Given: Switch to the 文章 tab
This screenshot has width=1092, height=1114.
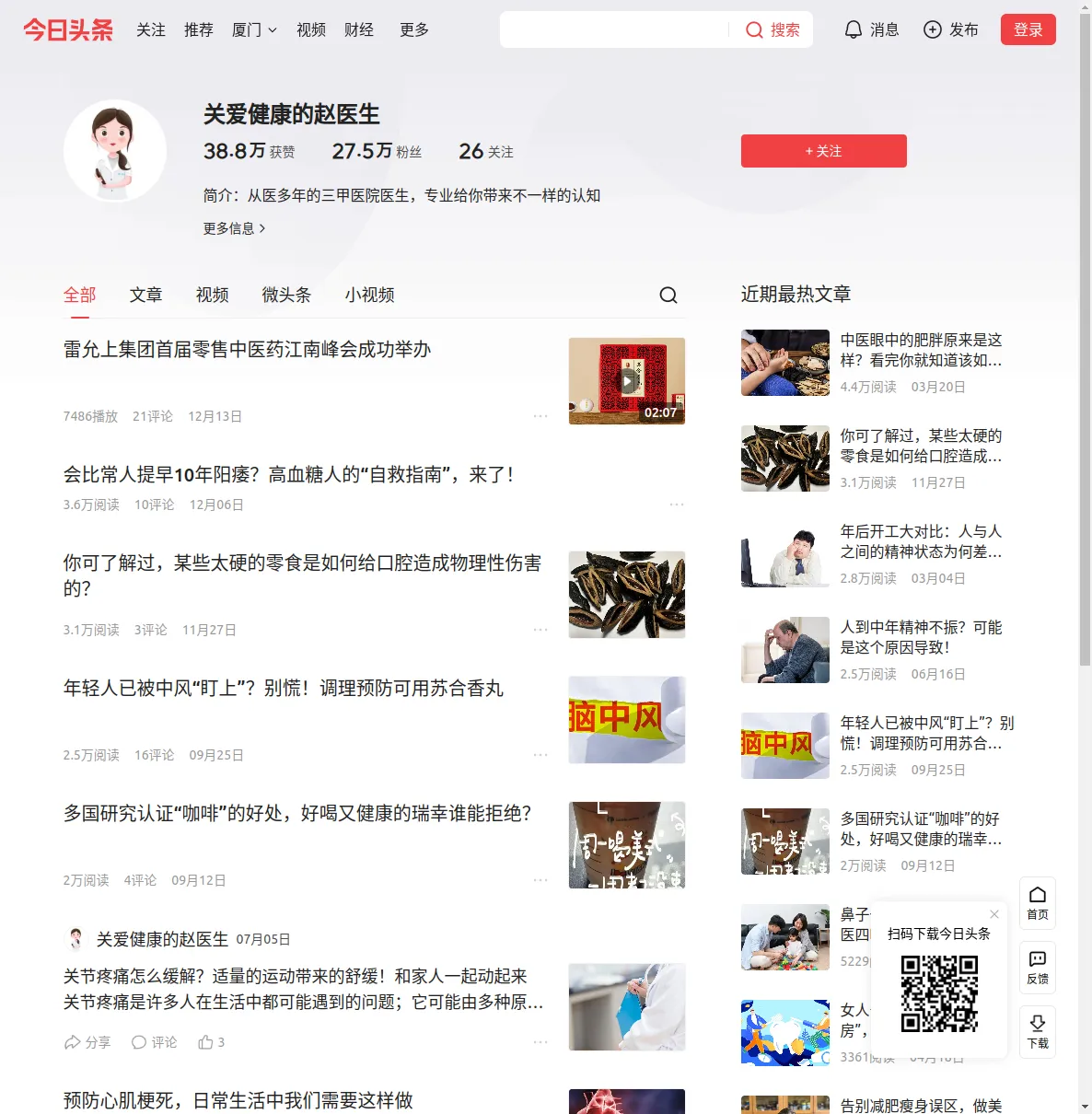Looking at the screenshot, I should click(x=145, y=295).
